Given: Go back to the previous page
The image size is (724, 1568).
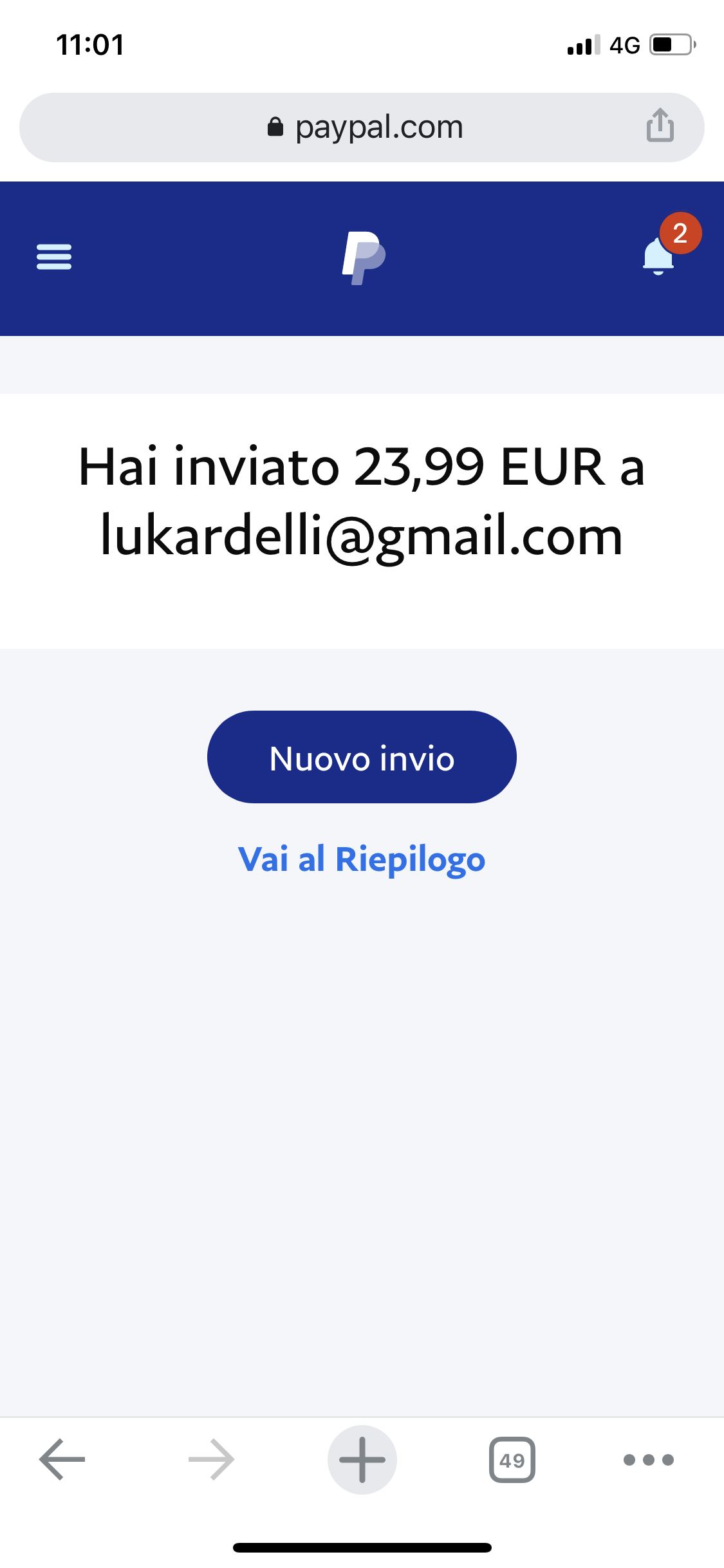Looking at the screenshot, I should coord(62,1459).
